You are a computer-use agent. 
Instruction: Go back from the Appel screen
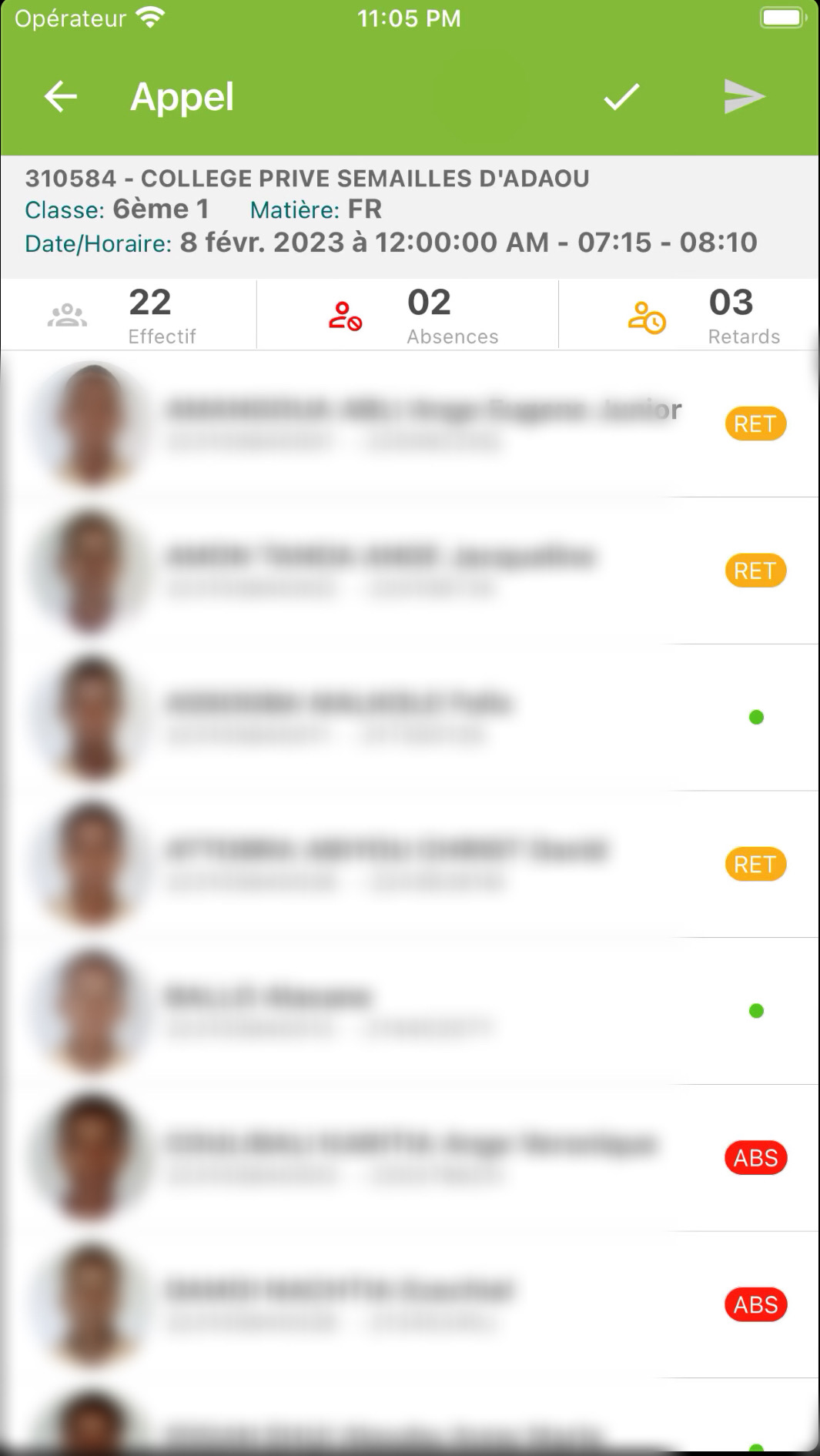[61, 97]
